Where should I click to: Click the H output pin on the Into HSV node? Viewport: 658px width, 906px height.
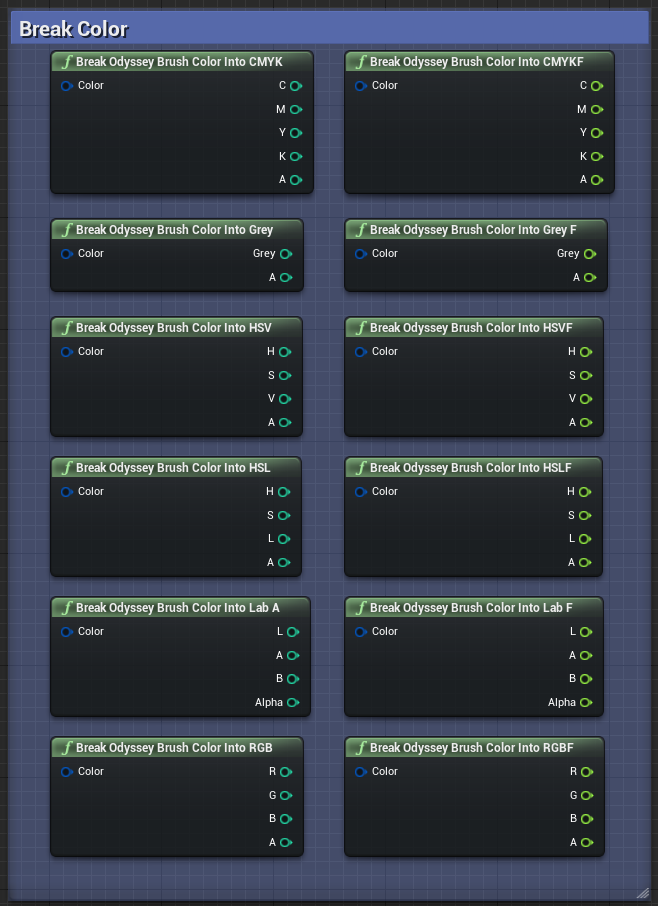[x=285, y=352]
